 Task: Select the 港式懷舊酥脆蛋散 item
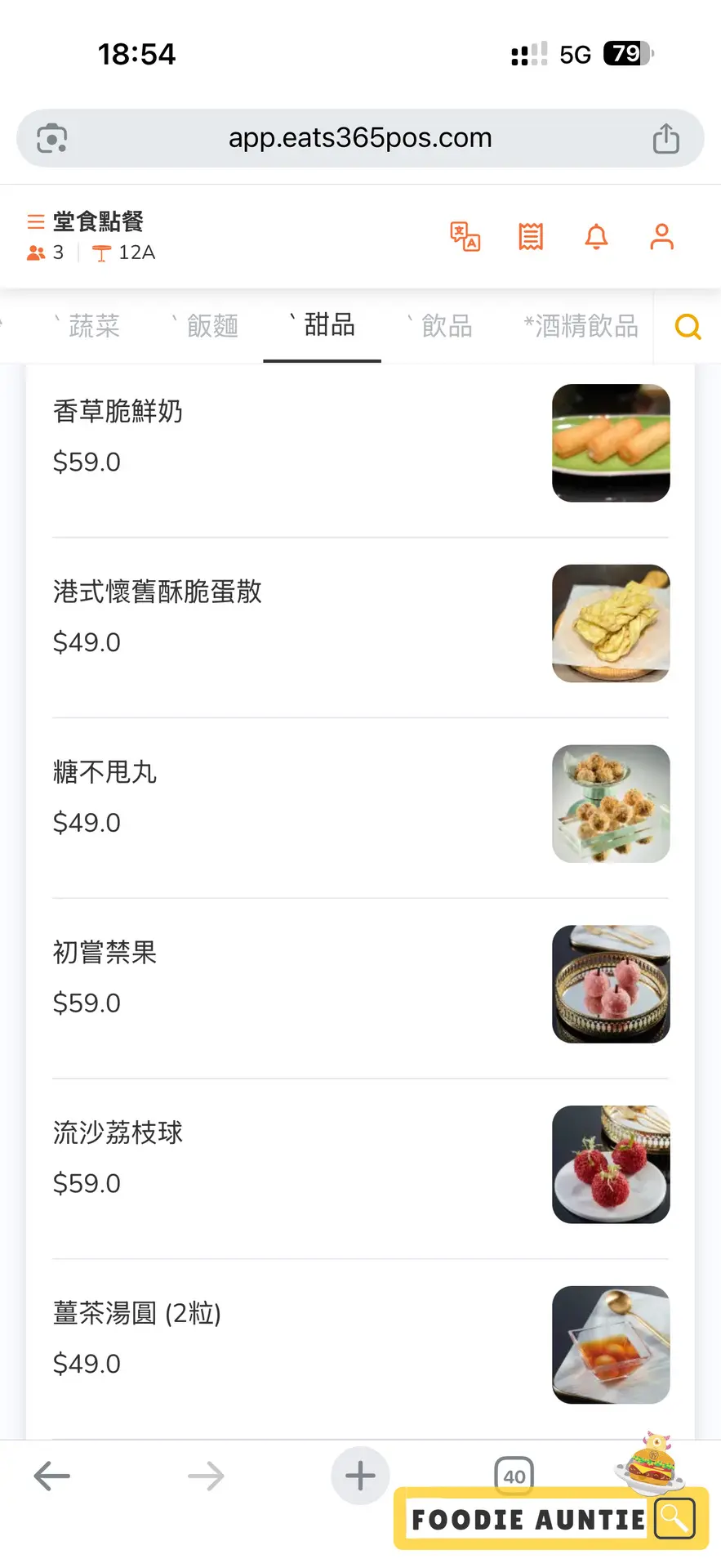click(158, 592)
